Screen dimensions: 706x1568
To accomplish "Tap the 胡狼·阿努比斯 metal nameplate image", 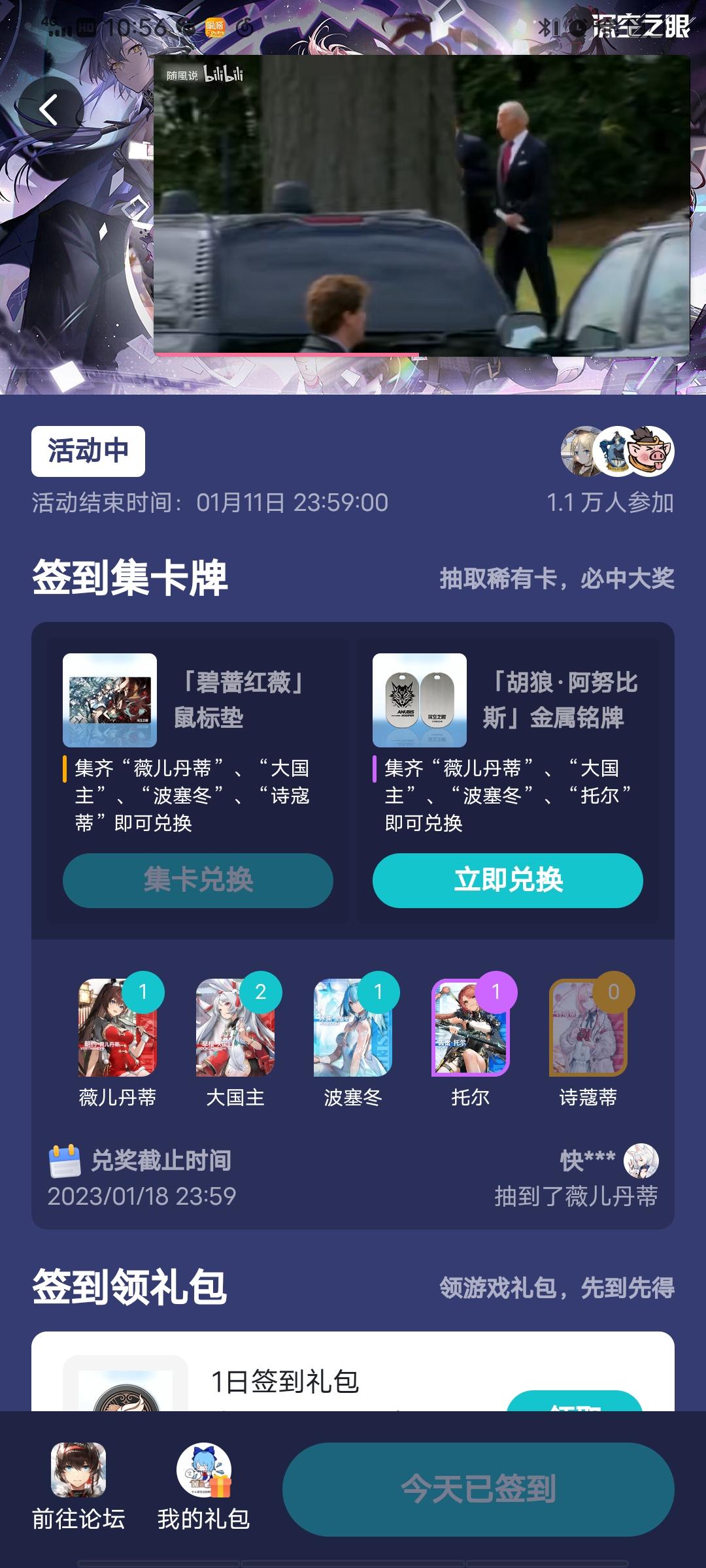I will pos(418,698).
